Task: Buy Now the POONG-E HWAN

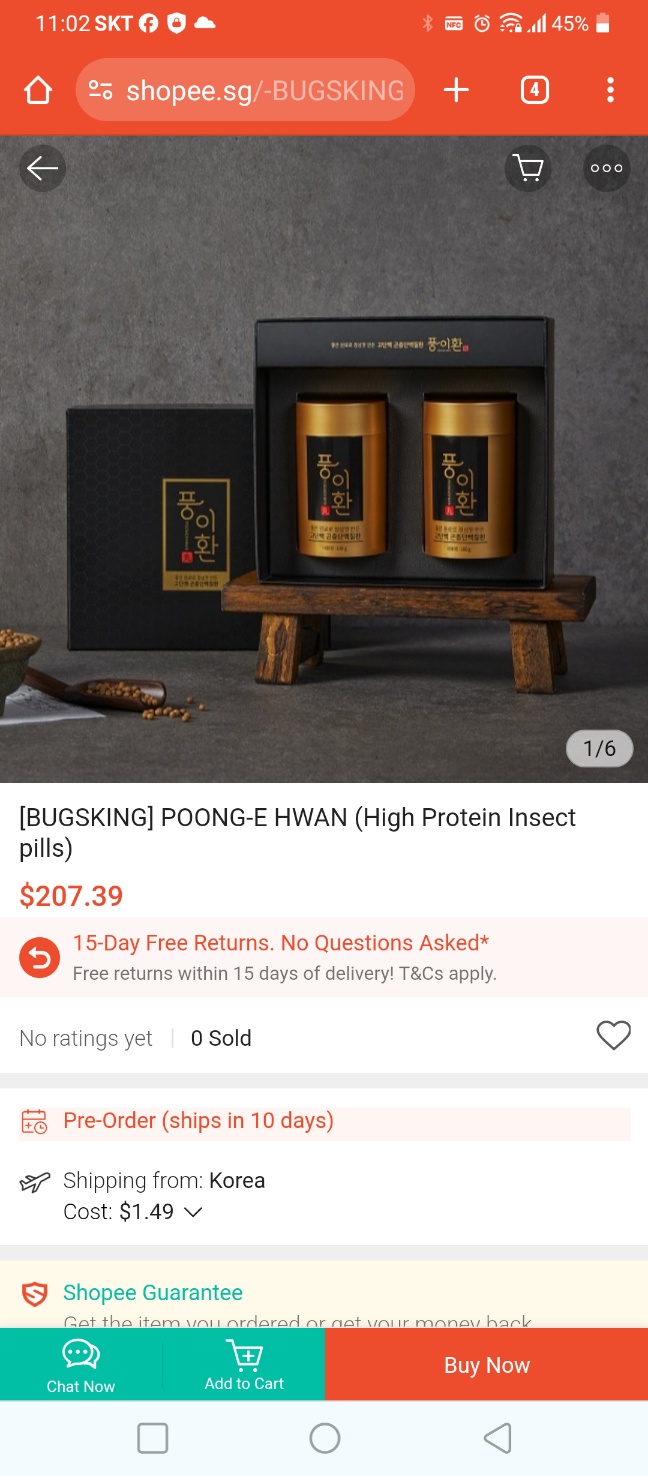Action: click(487, 1365)
